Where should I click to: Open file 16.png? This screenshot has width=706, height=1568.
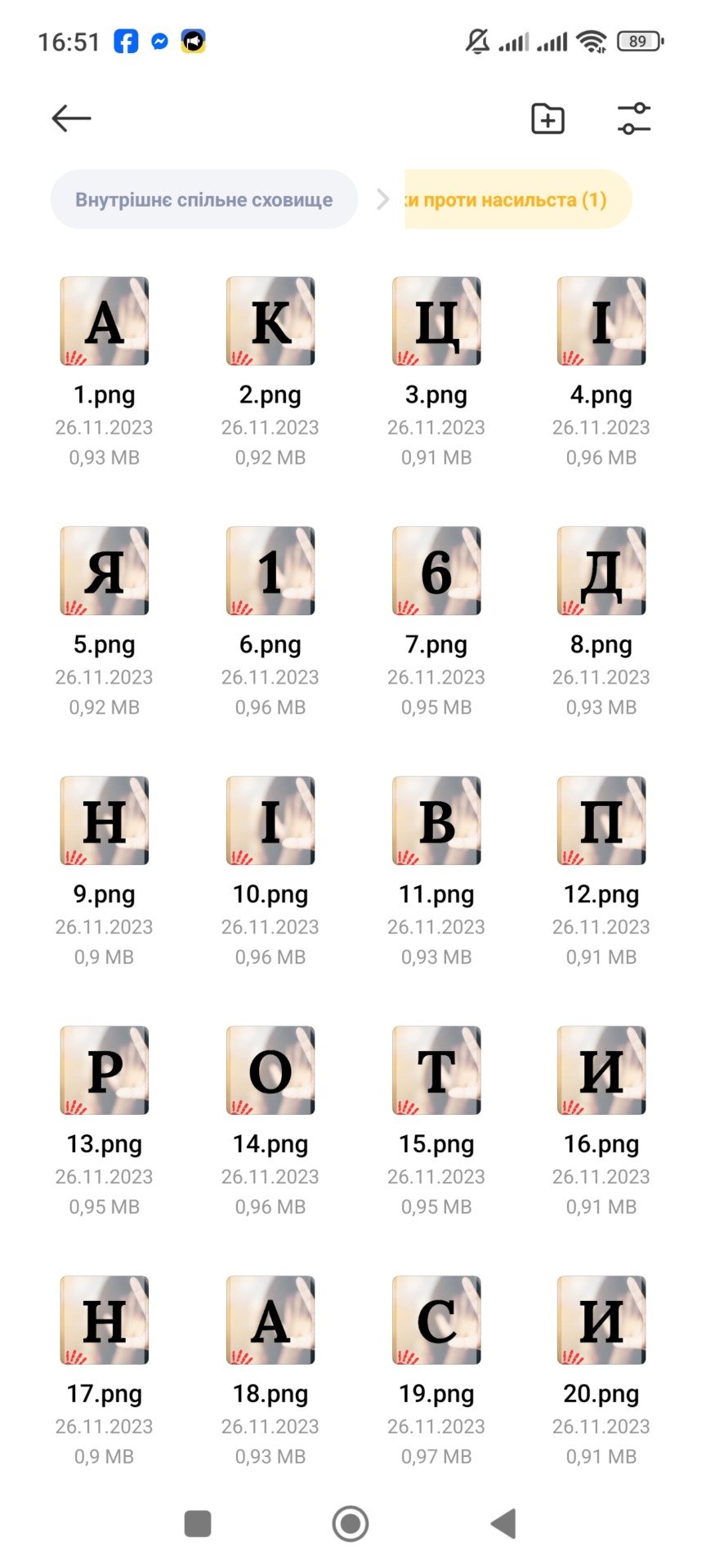point(601,1071)
